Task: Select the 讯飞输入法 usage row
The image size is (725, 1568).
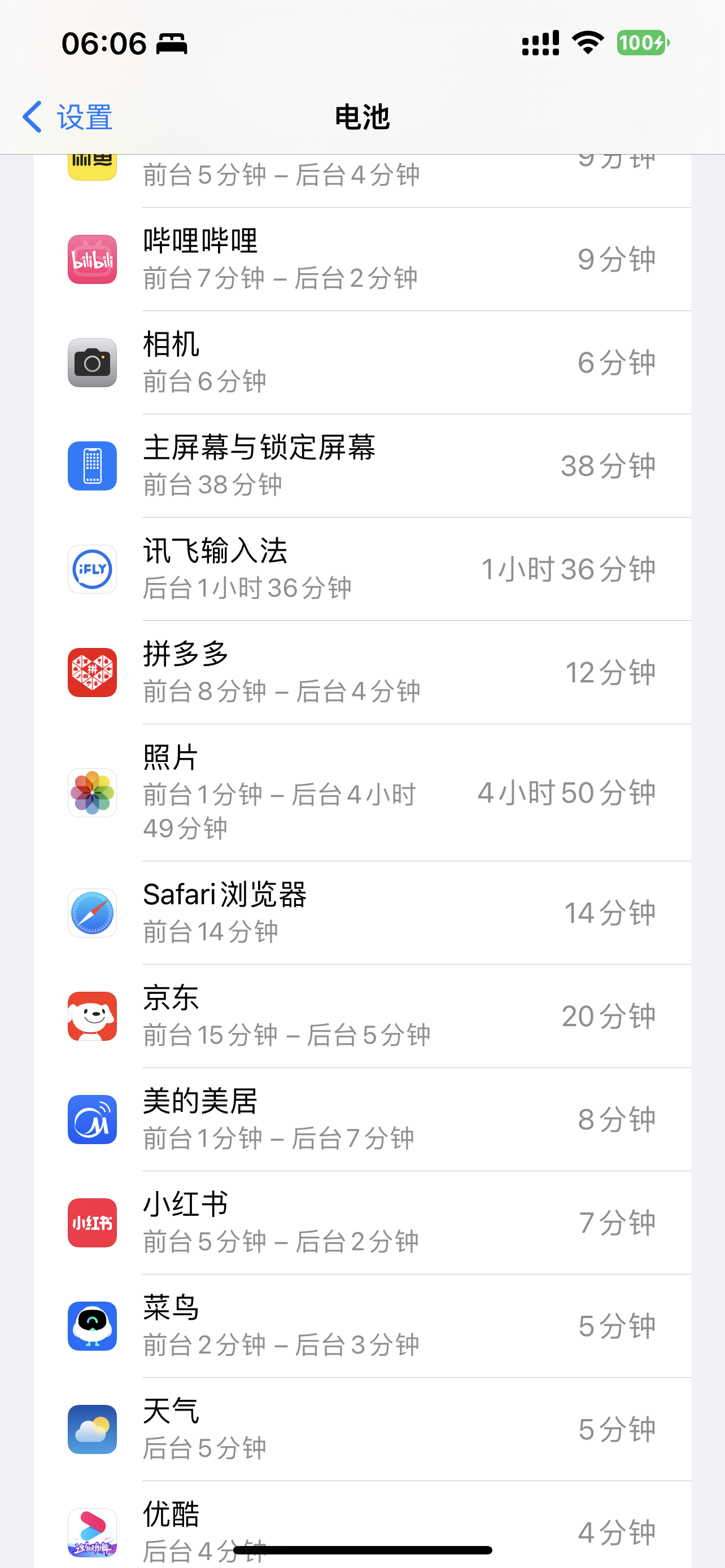Action: (x=362, y=569)
